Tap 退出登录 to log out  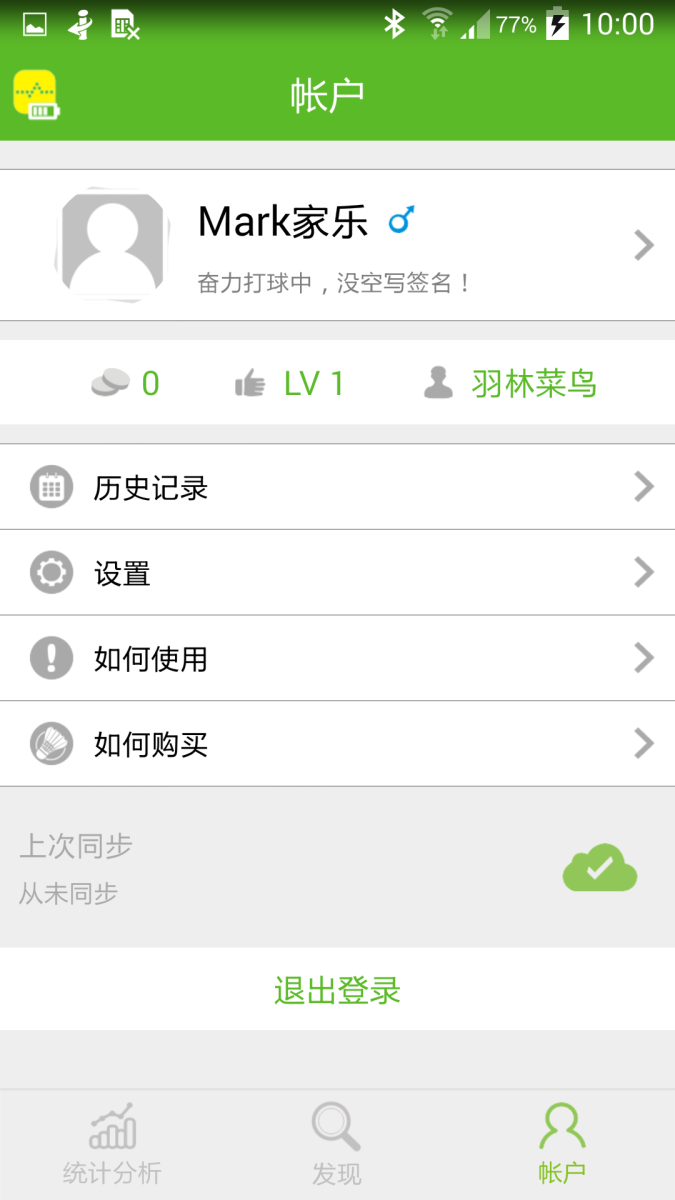[337, 990]
